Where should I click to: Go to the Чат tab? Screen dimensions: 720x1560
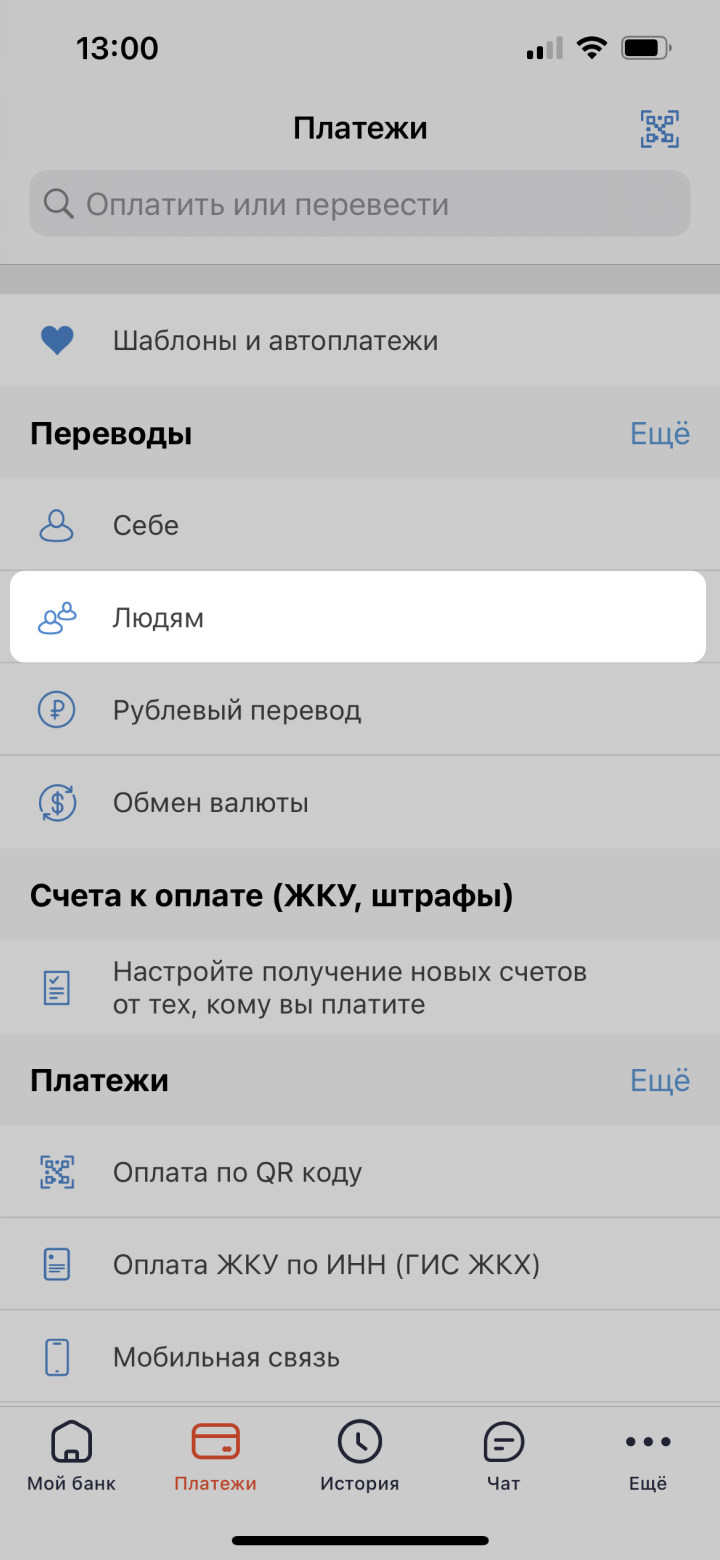[x=503, y=1456]
